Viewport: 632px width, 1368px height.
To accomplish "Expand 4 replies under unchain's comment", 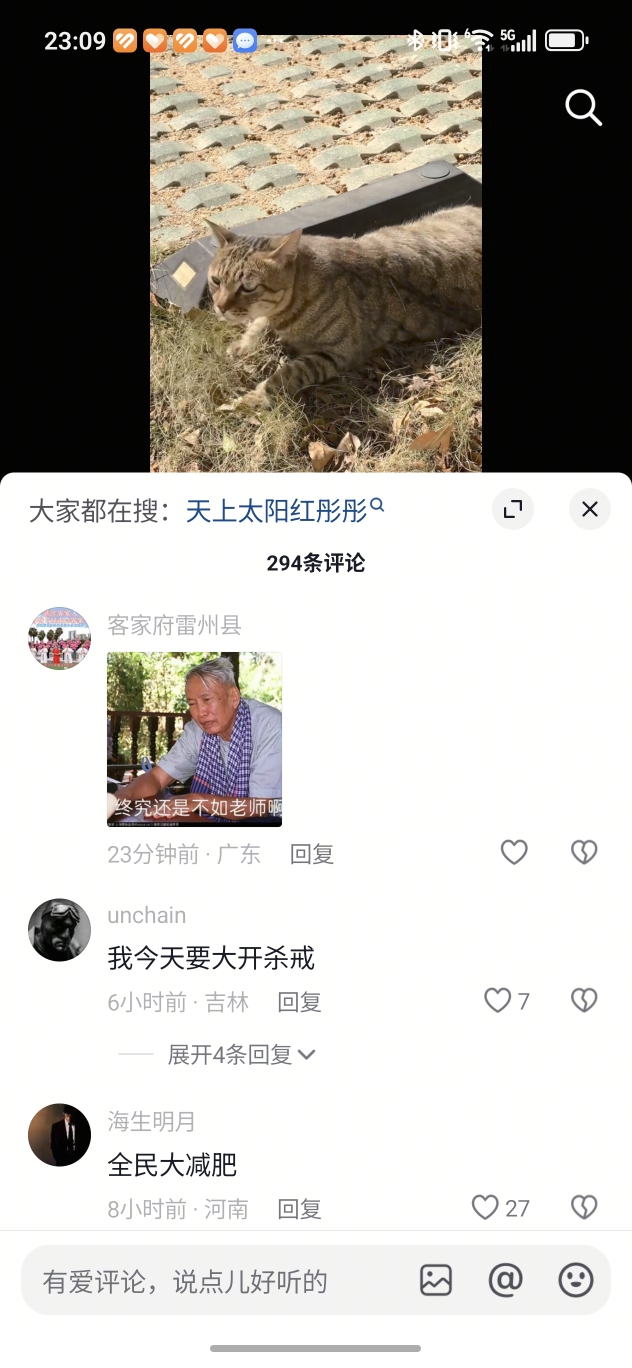I will coord(241,1054).
